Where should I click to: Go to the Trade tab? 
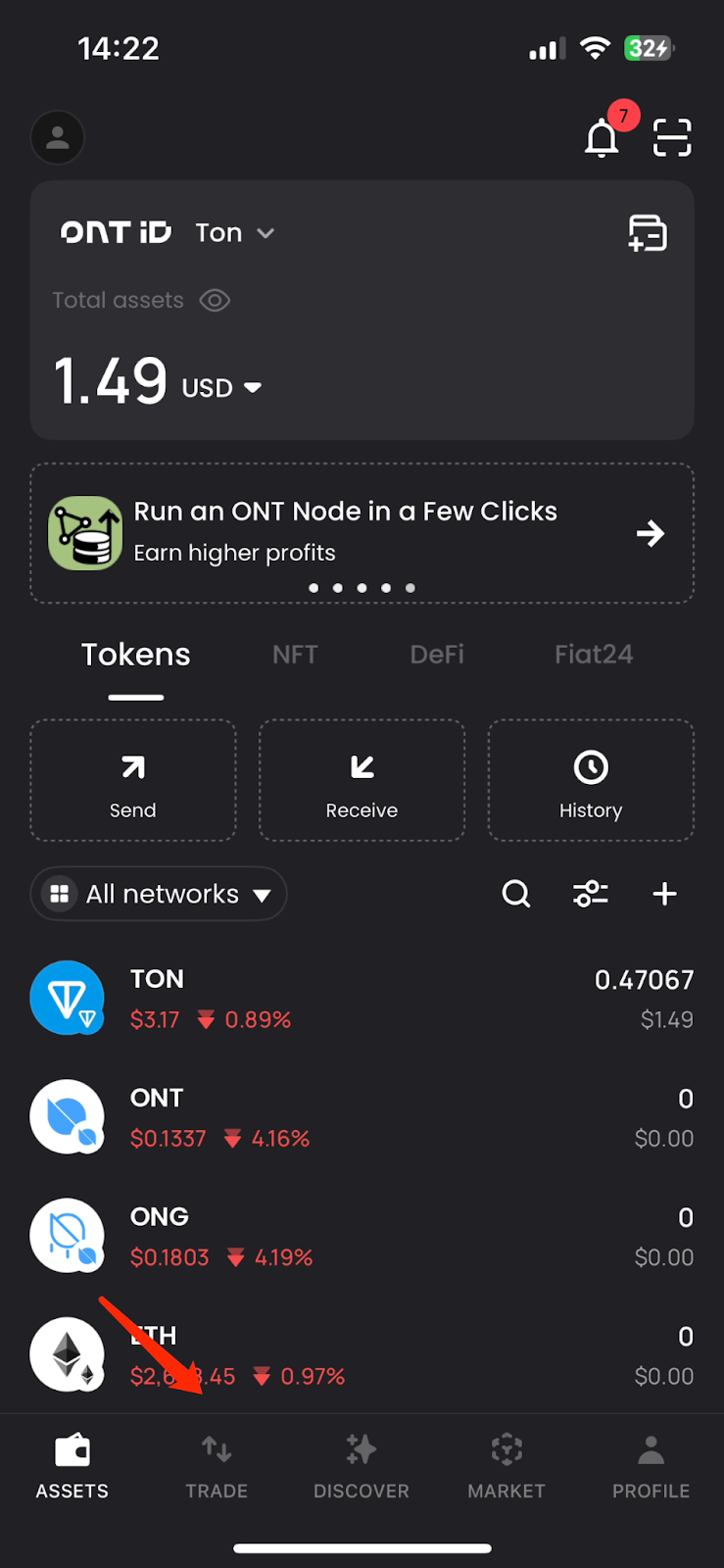pos(217,1466)
